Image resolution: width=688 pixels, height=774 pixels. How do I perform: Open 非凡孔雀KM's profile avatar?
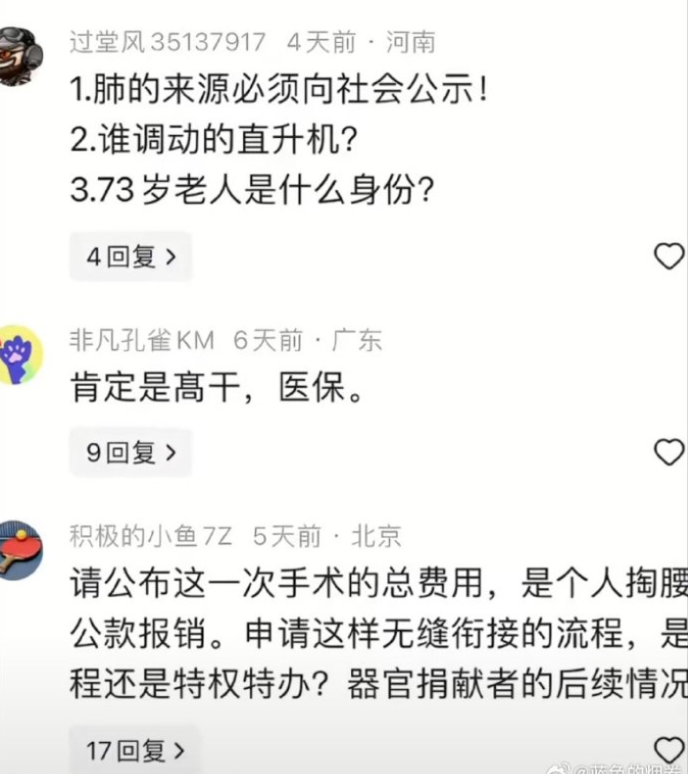21,354
